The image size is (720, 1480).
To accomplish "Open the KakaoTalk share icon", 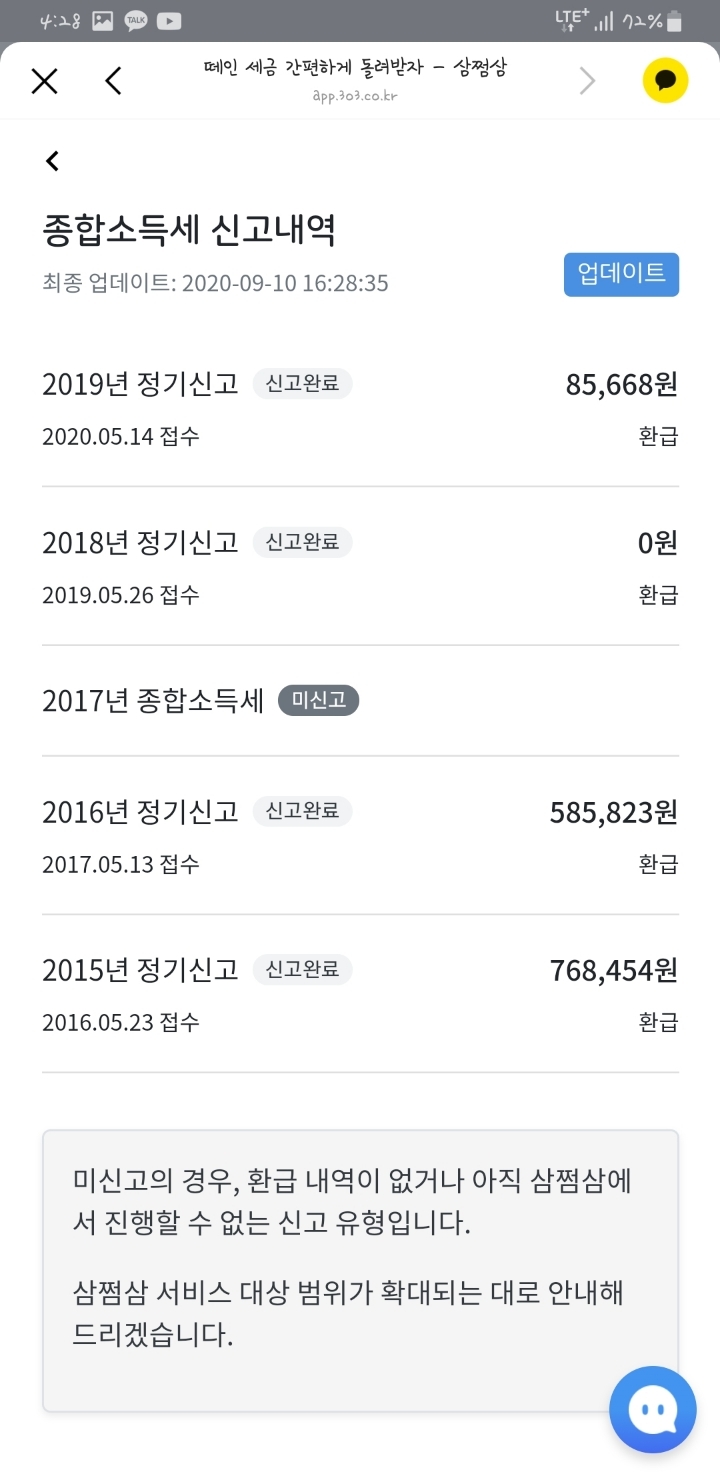I will click(x=665, y=81).
